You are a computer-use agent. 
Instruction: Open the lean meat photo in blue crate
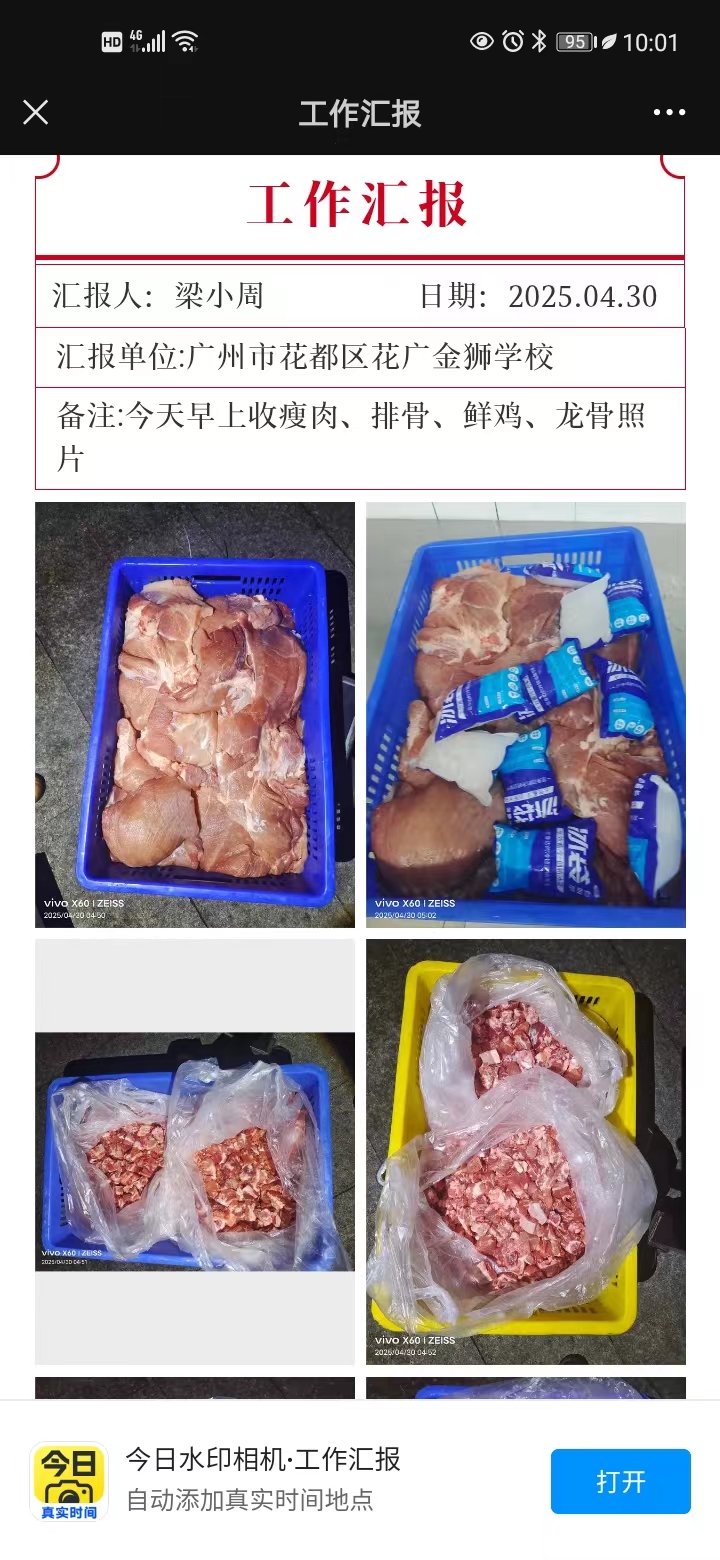[195, 714]
